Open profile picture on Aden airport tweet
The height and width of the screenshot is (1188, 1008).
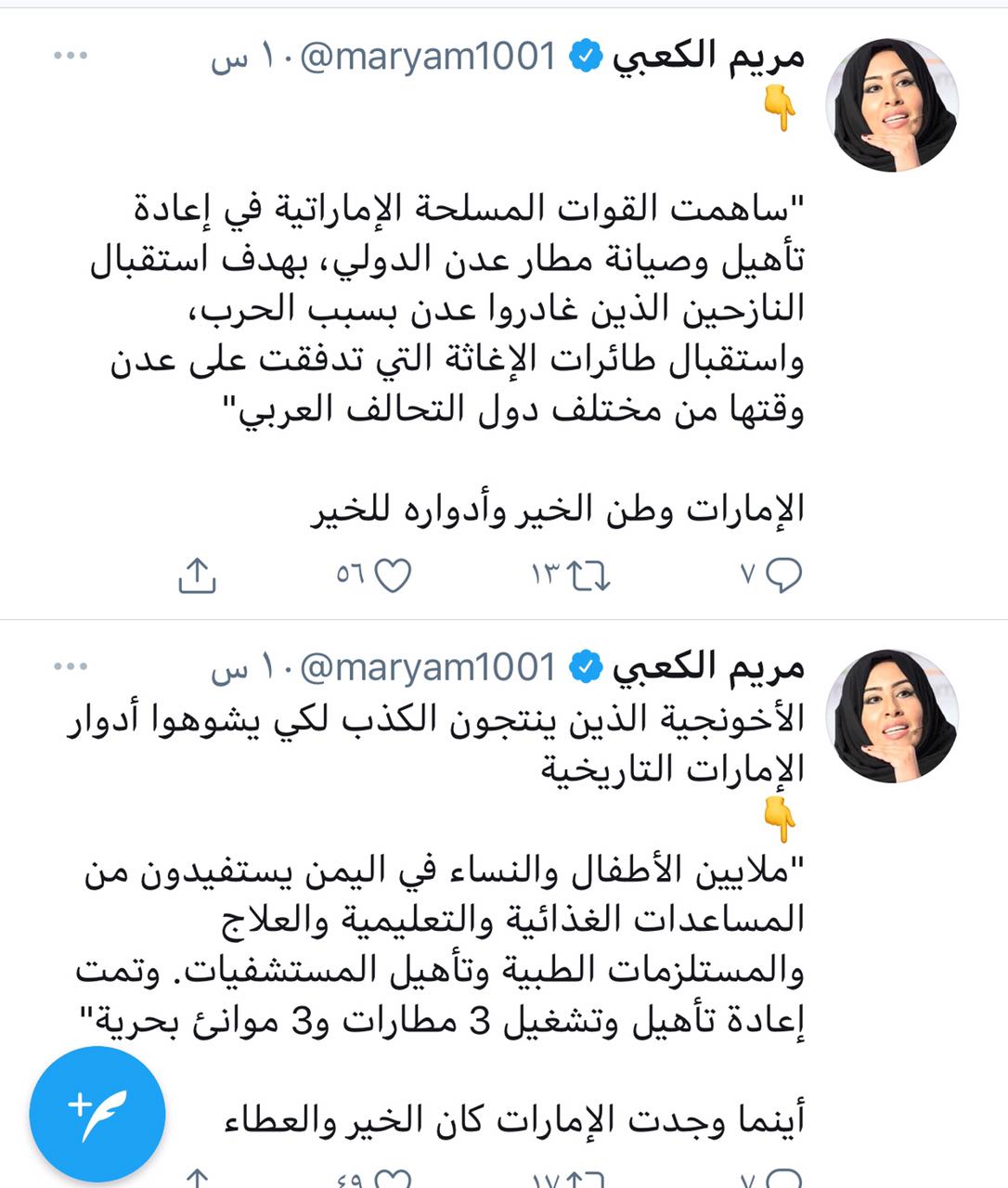pyautogui.click(x=891, y=106)
